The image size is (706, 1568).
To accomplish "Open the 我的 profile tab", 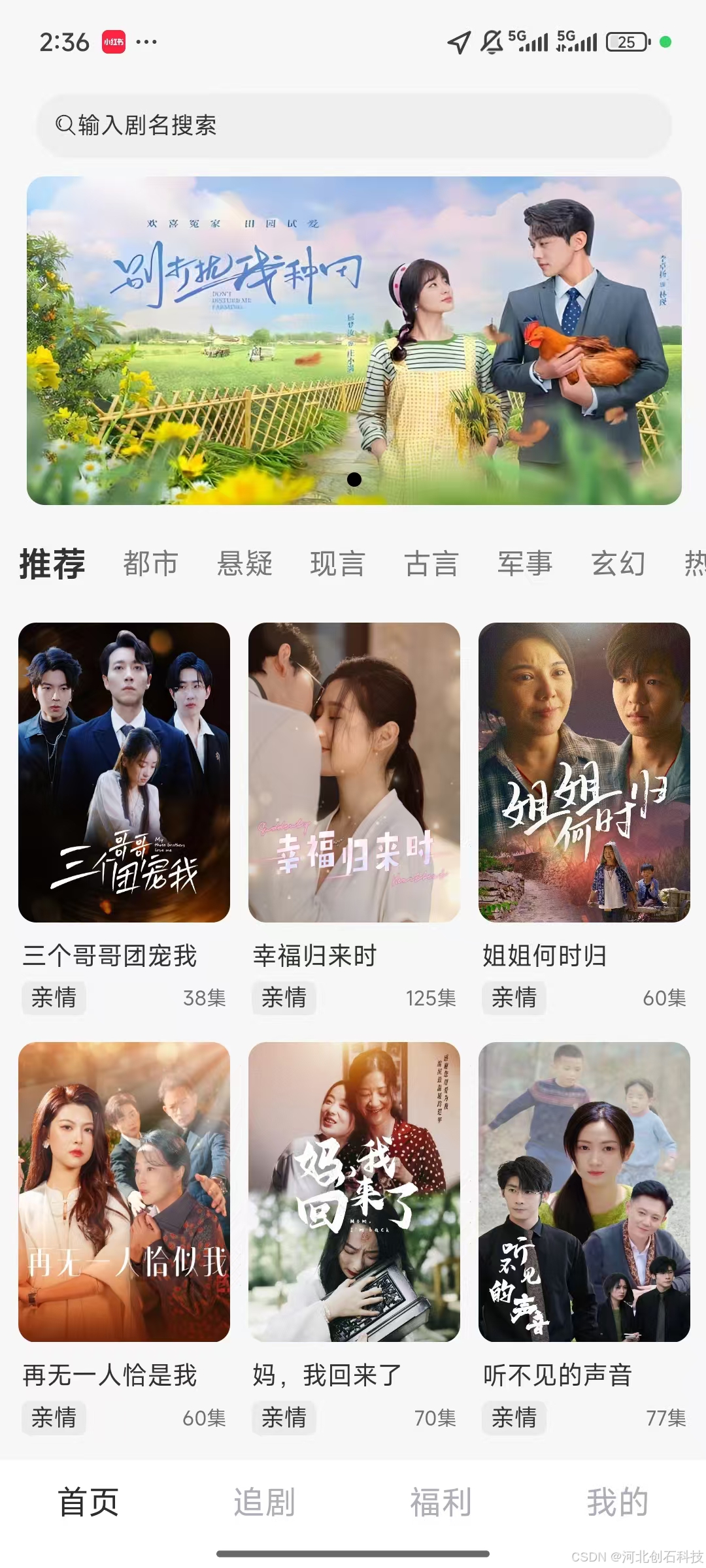I will click(617, 1502).
